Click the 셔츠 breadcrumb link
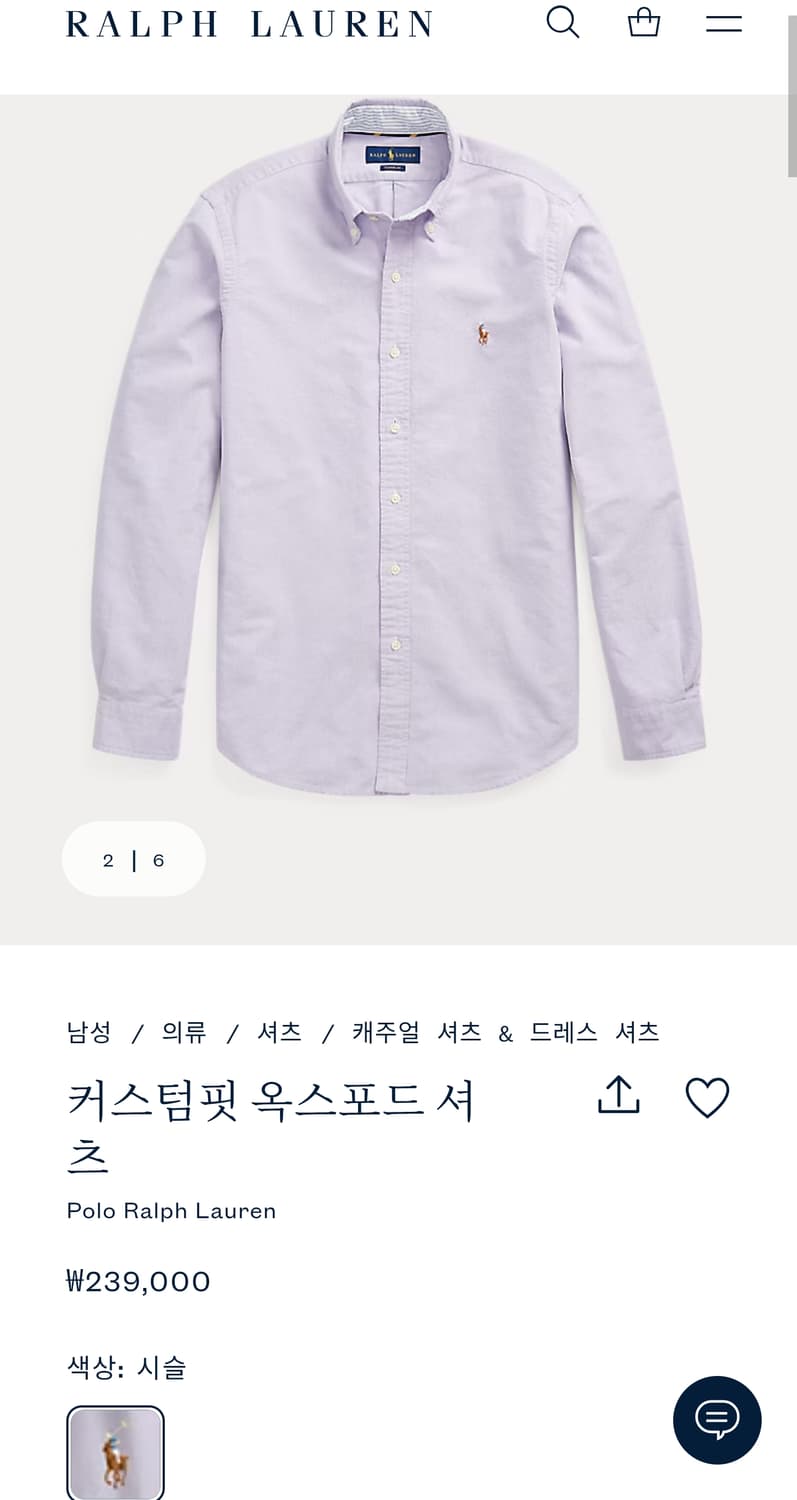The width and height of the screenshot is (797, 1500). pyautogui.click(x=279, y=1033)
